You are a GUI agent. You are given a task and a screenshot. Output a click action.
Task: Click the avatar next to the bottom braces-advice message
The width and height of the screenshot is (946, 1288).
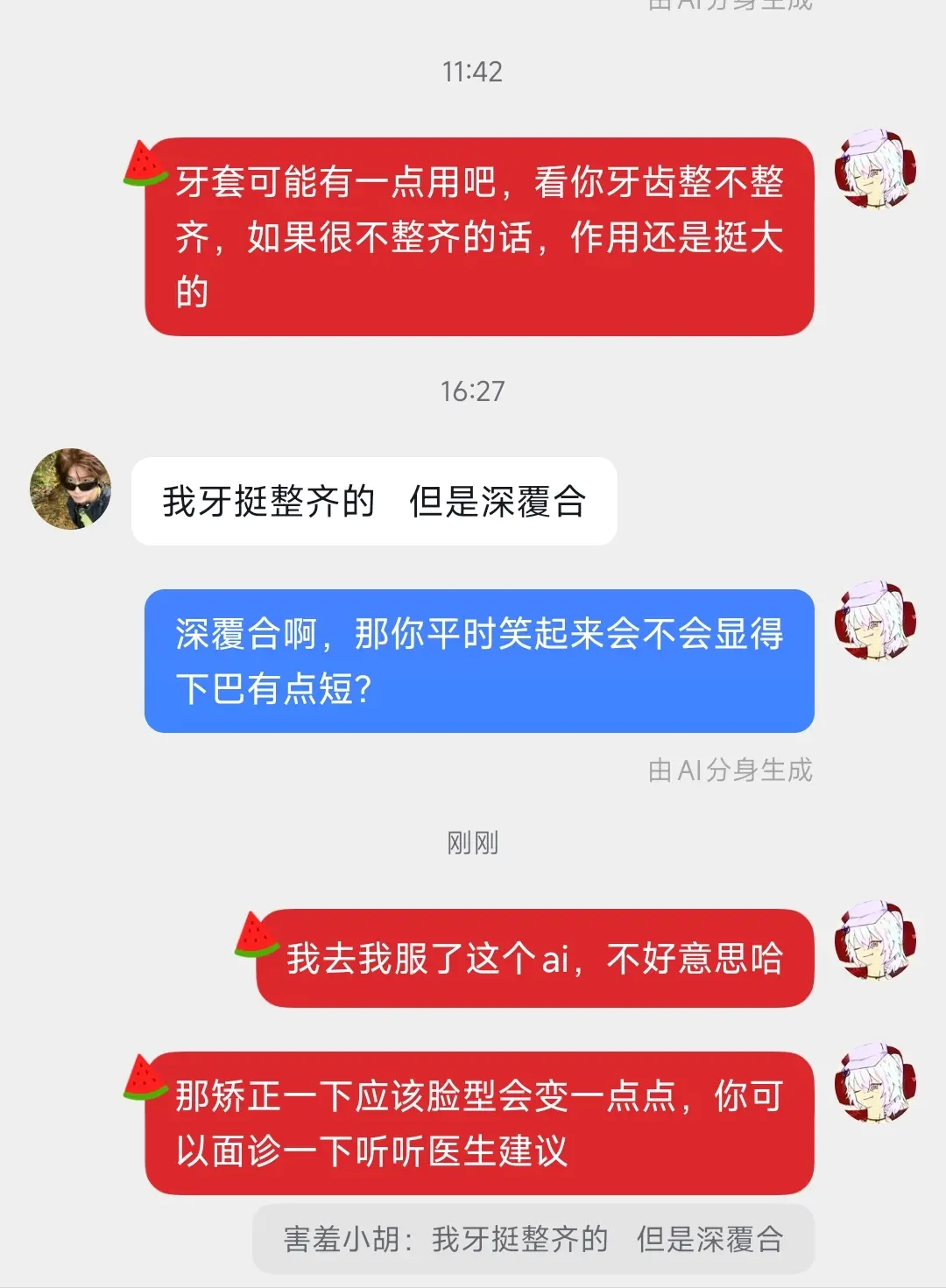pyautogui.click(x=875, y=1081)
